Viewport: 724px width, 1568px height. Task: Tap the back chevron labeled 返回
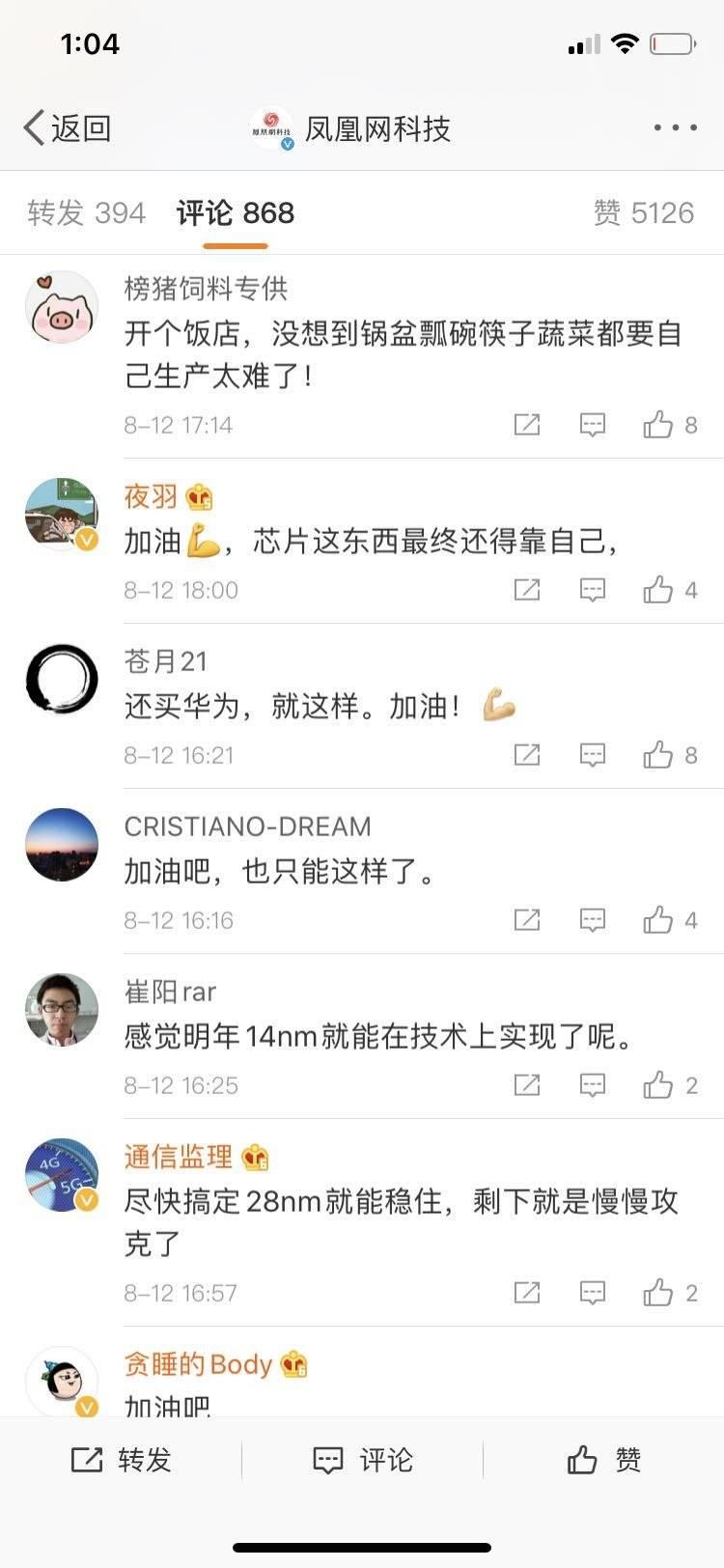pos(34,126)
